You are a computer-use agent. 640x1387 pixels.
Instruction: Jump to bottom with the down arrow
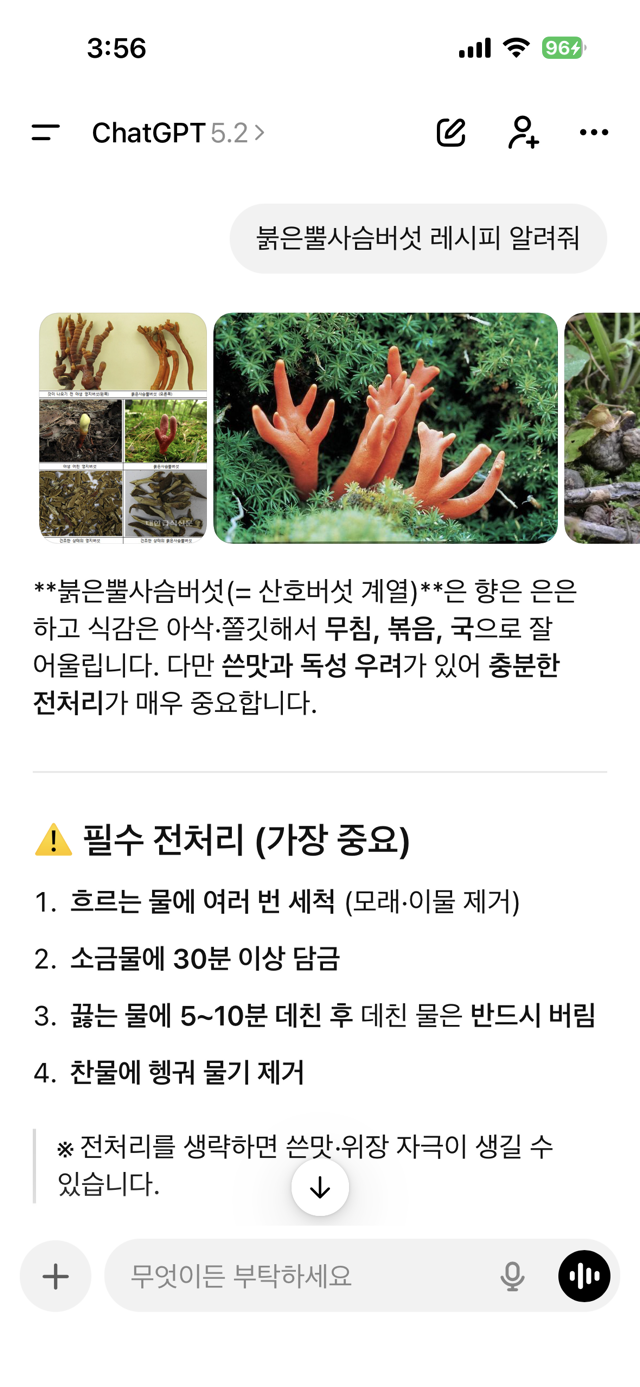pos(320,1187)
